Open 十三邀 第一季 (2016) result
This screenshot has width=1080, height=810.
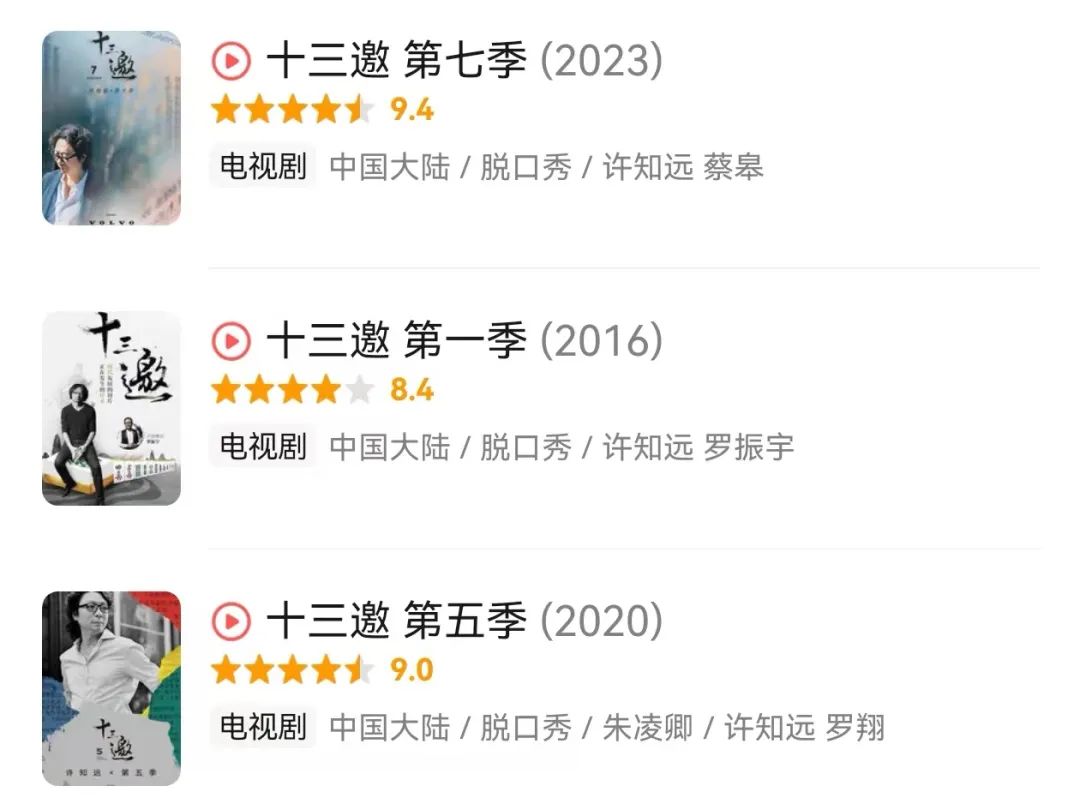pos(464,343)
